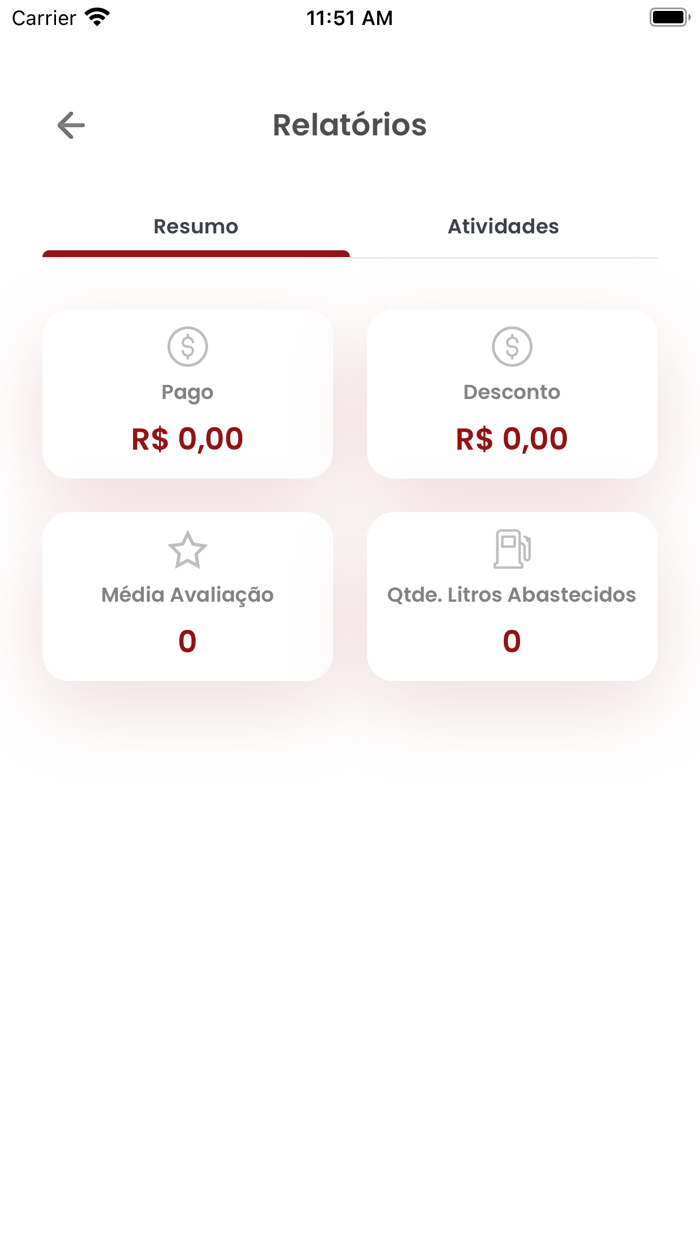
Task: Go back using the arrow icon
Action: 71,125
